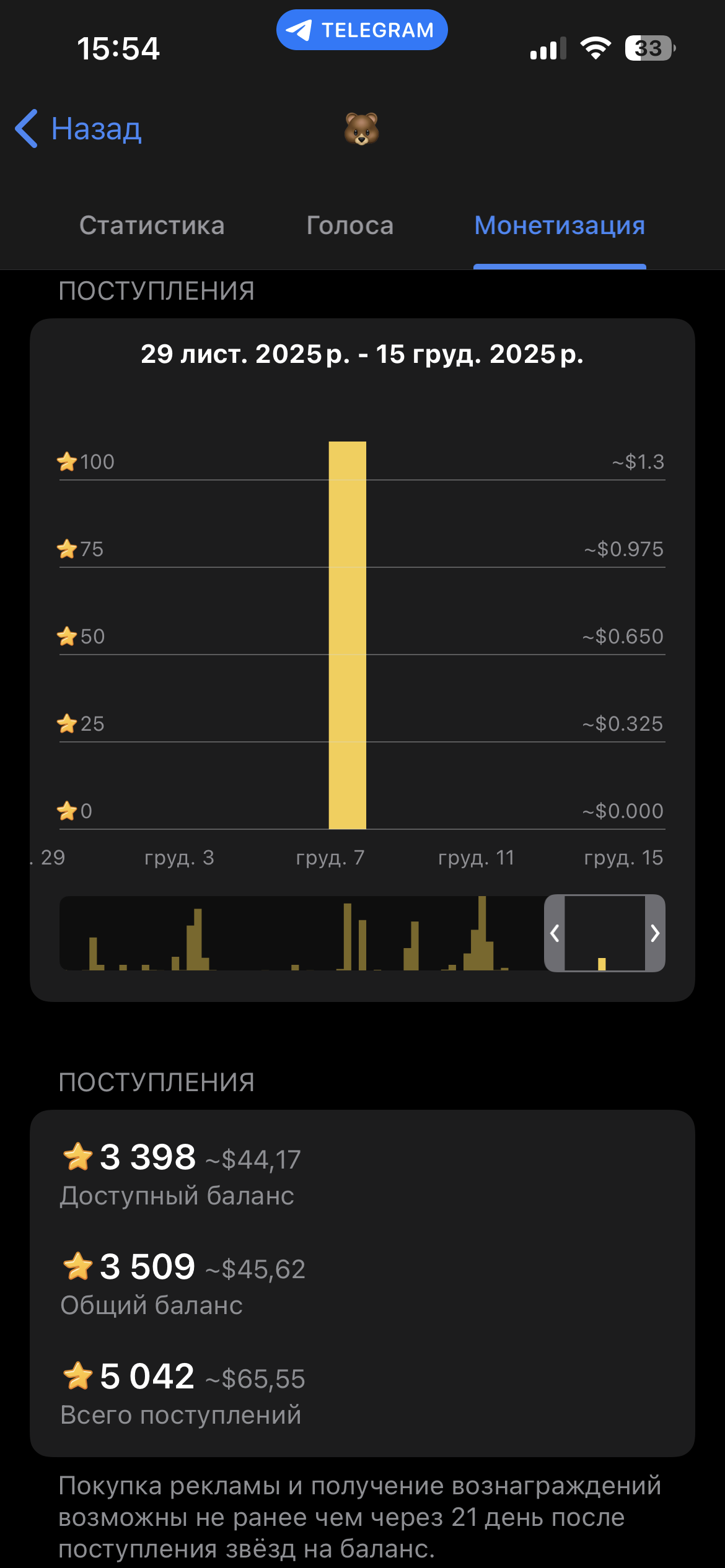
Task: Tap the selection window on the range scrubber
Action: pos(606,934)
